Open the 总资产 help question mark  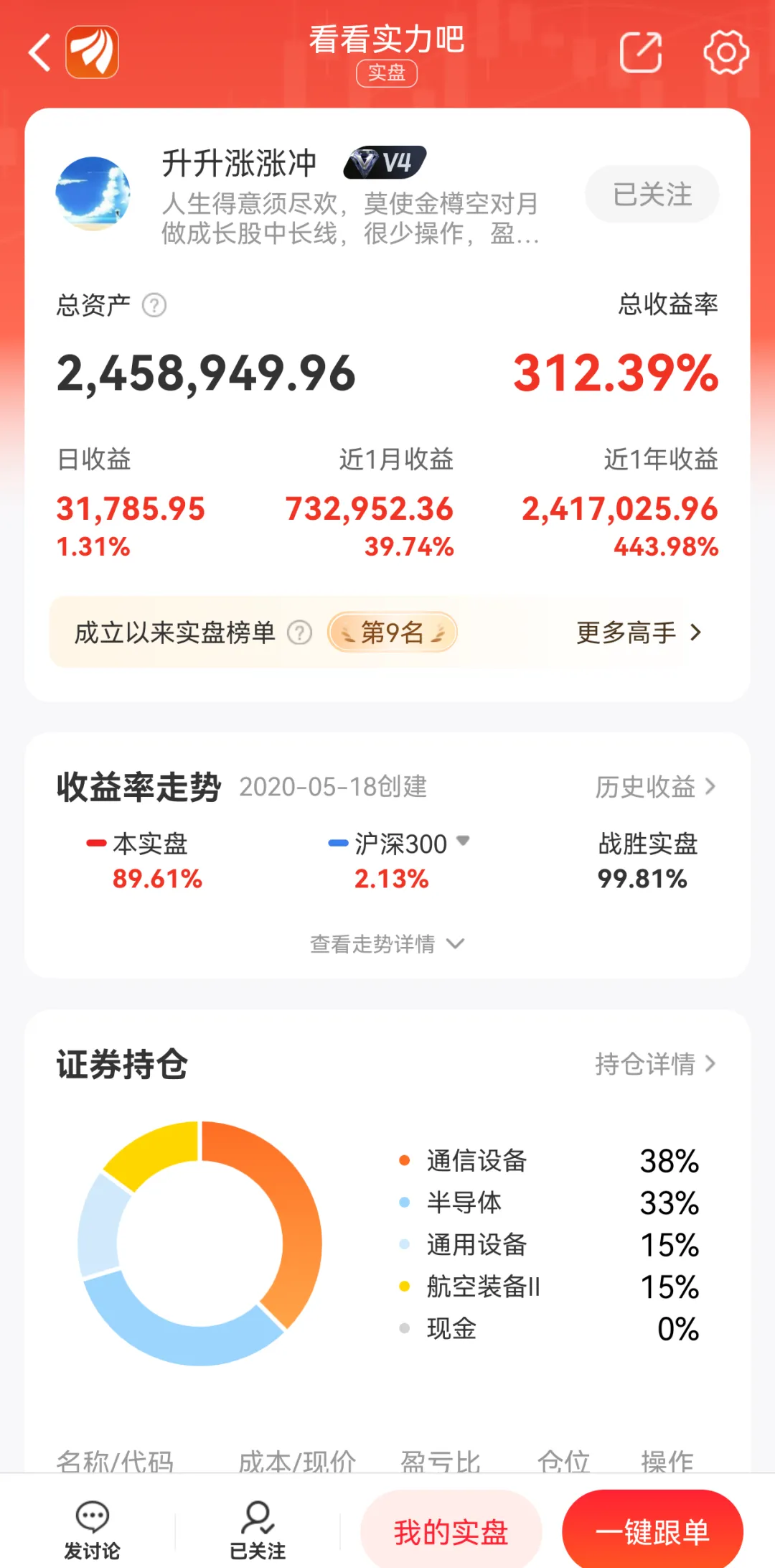pos(154,305)
